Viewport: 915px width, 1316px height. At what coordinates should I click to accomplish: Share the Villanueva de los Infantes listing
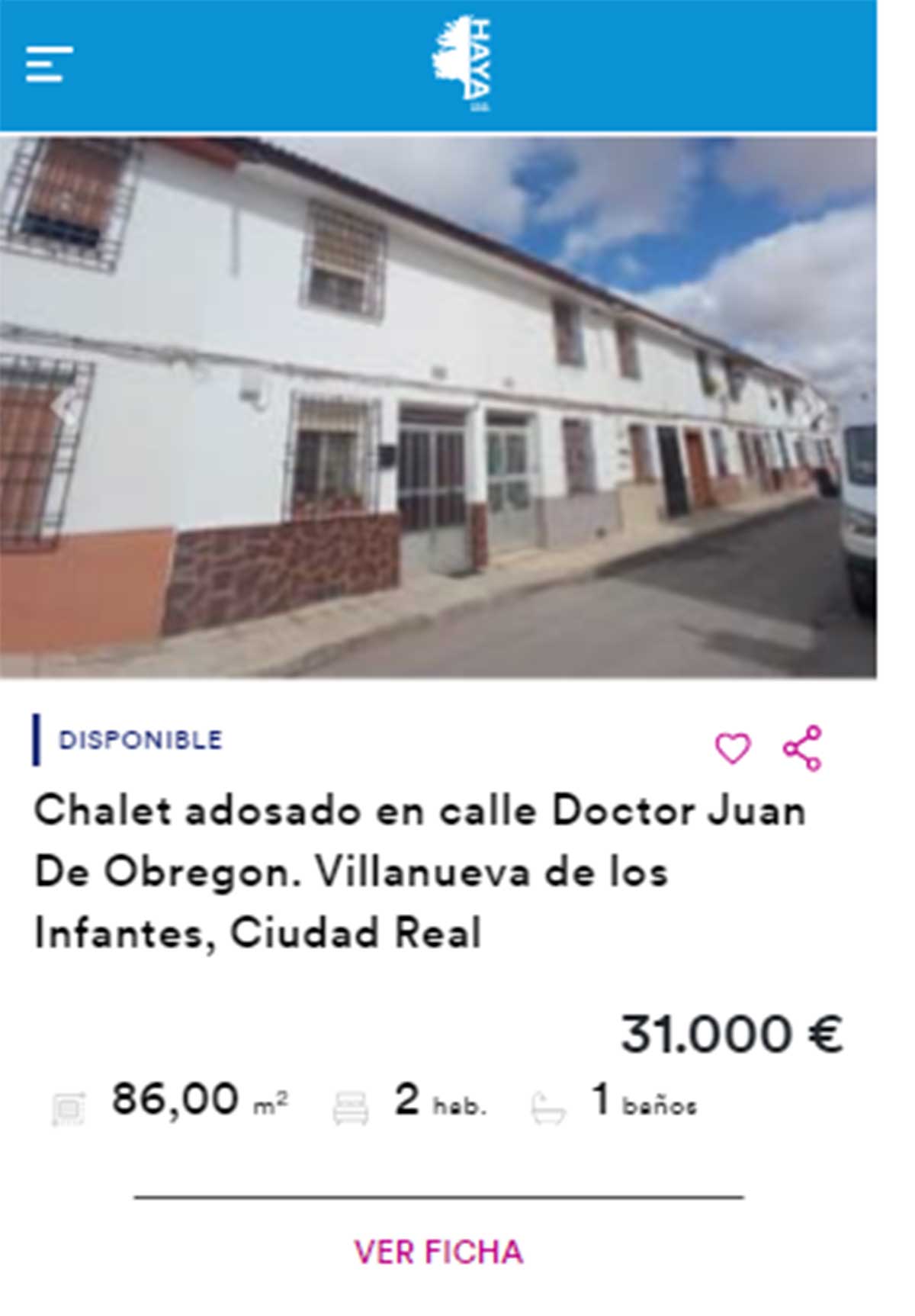(802, 748)
